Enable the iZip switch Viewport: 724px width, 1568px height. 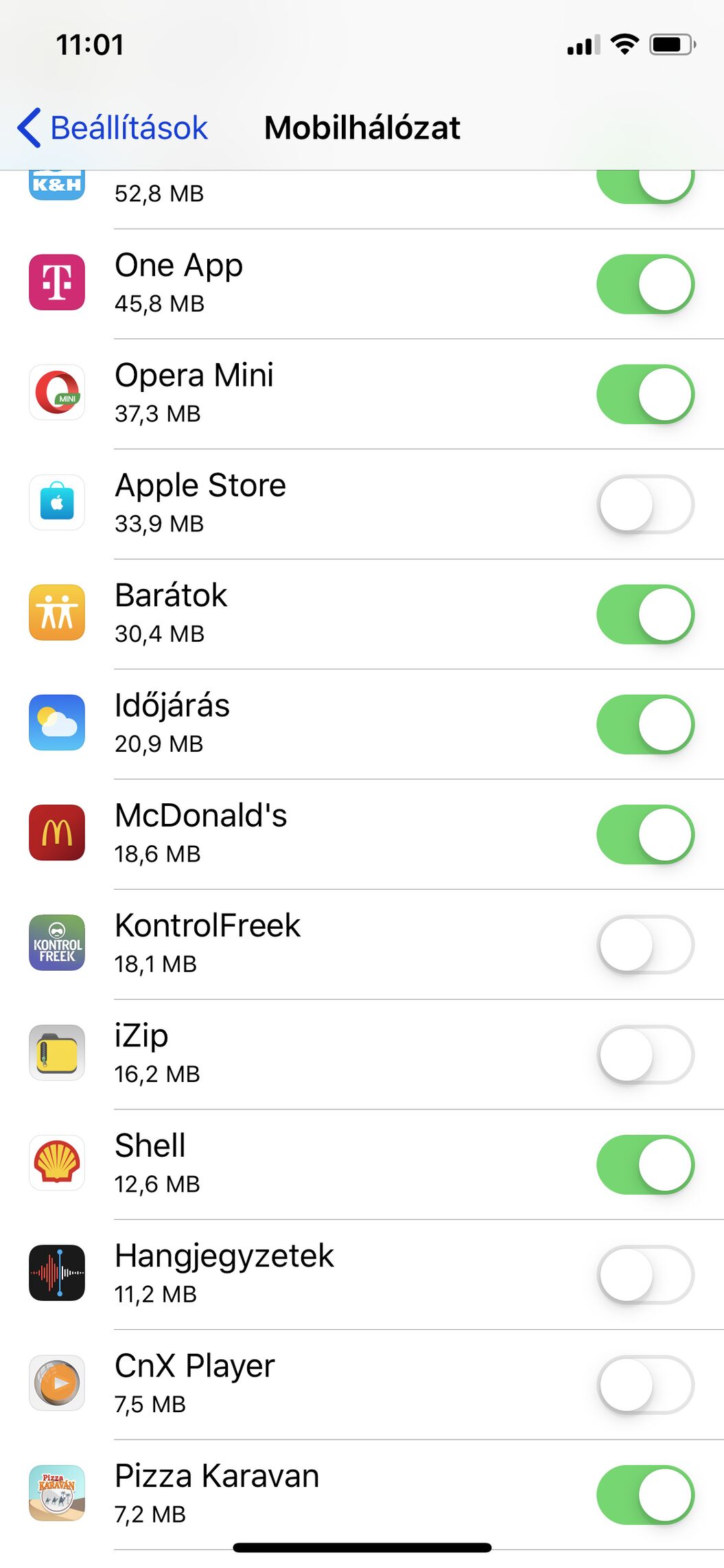click(645, 1054)
